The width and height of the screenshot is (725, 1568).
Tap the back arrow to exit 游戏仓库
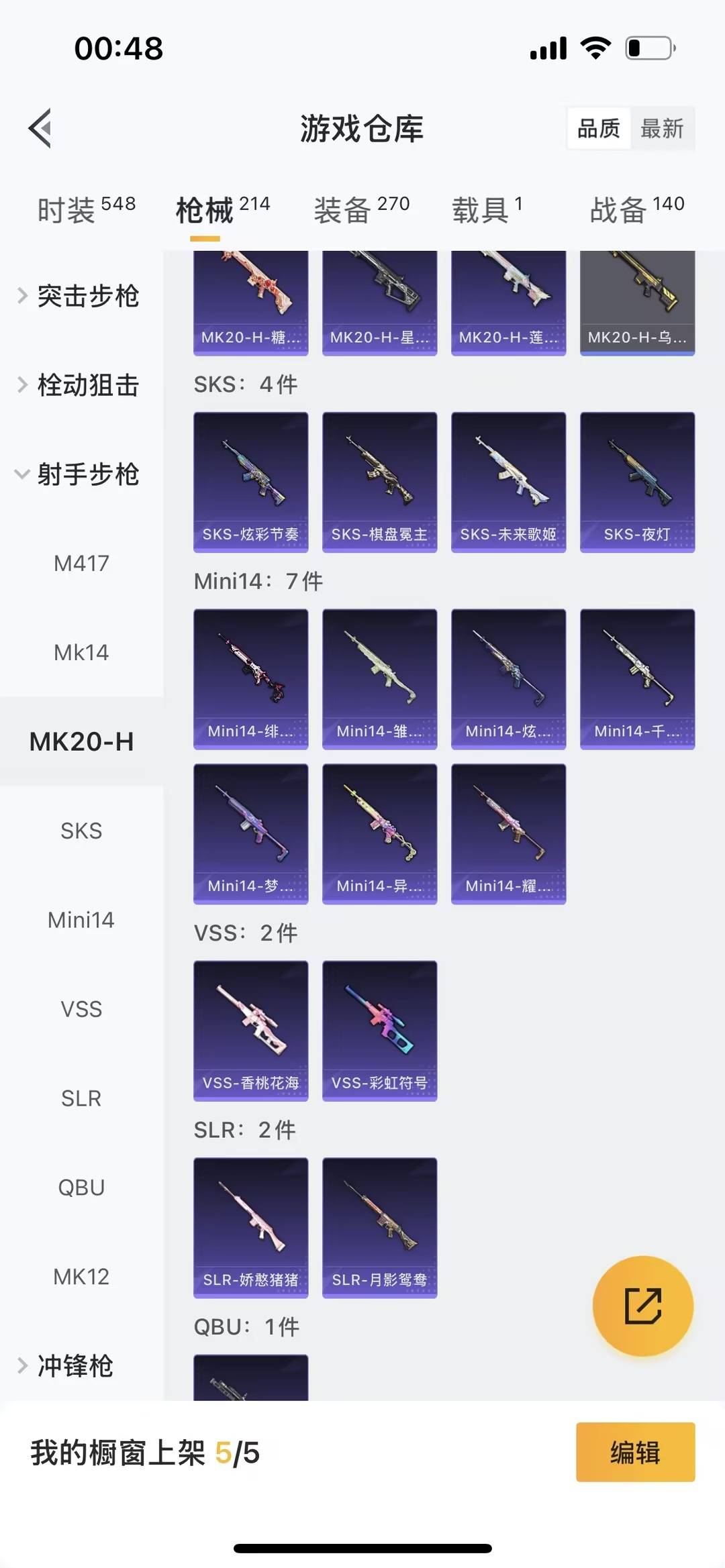click(40, 129)
